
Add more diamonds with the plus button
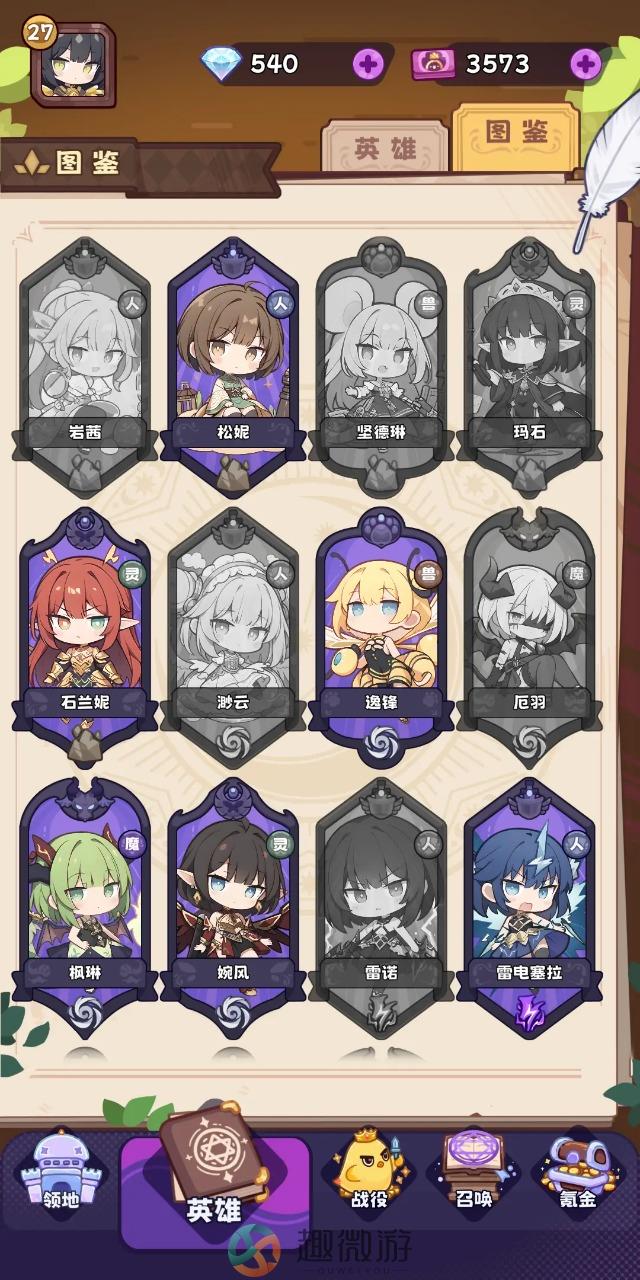click(369, 64)
